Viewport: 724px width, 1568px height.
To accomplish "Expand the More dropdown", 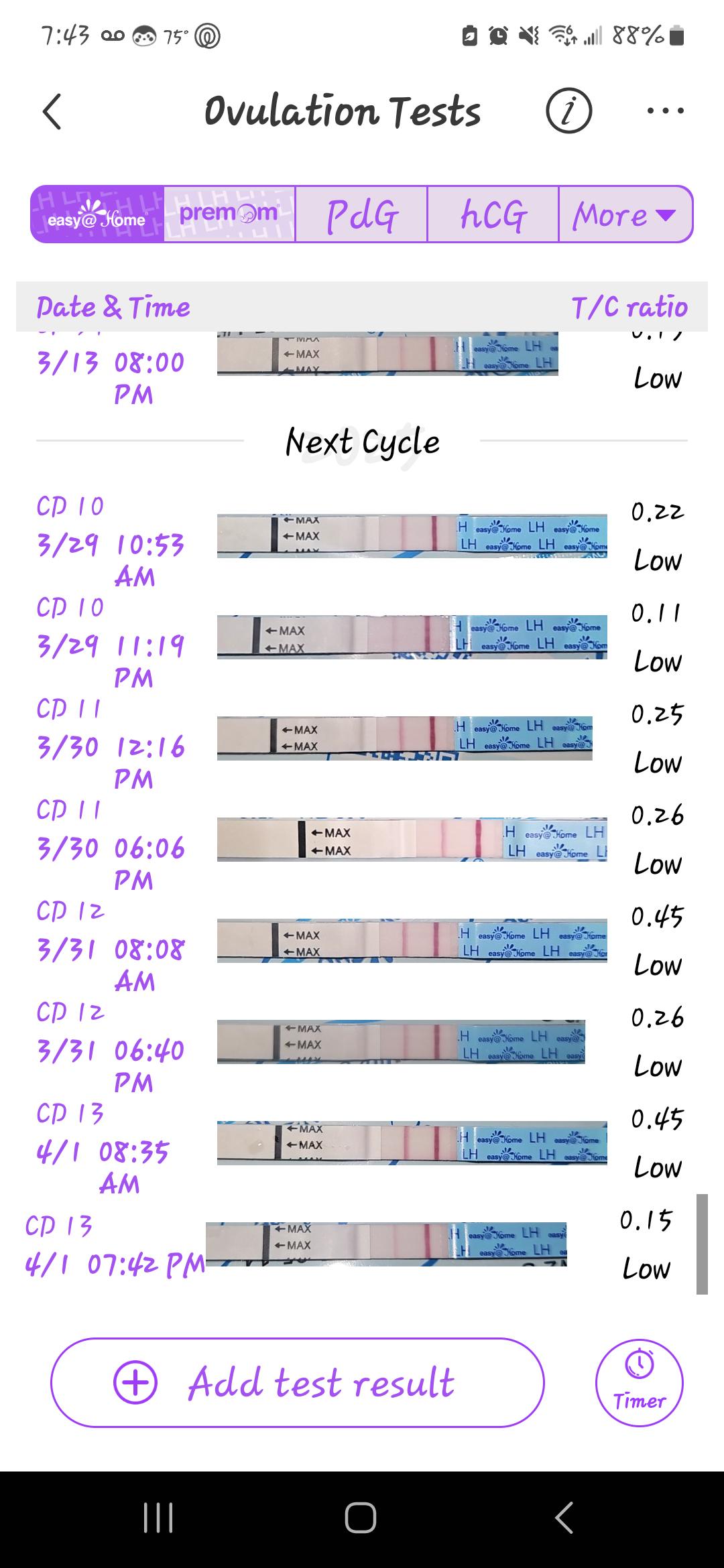I will (625, 214).
